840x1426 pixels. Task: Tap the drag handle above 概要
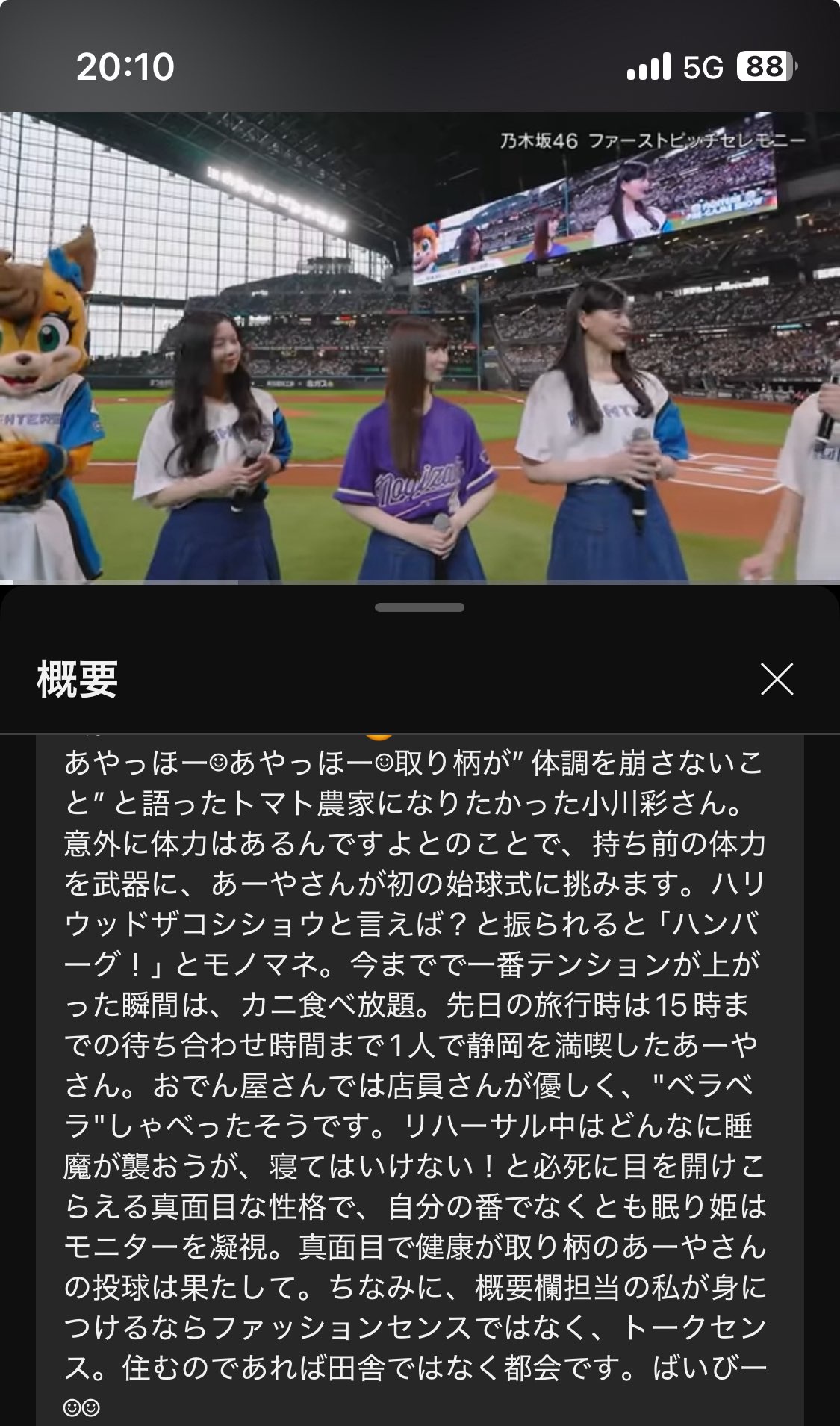pyautogui.click(x=420, y=607)
